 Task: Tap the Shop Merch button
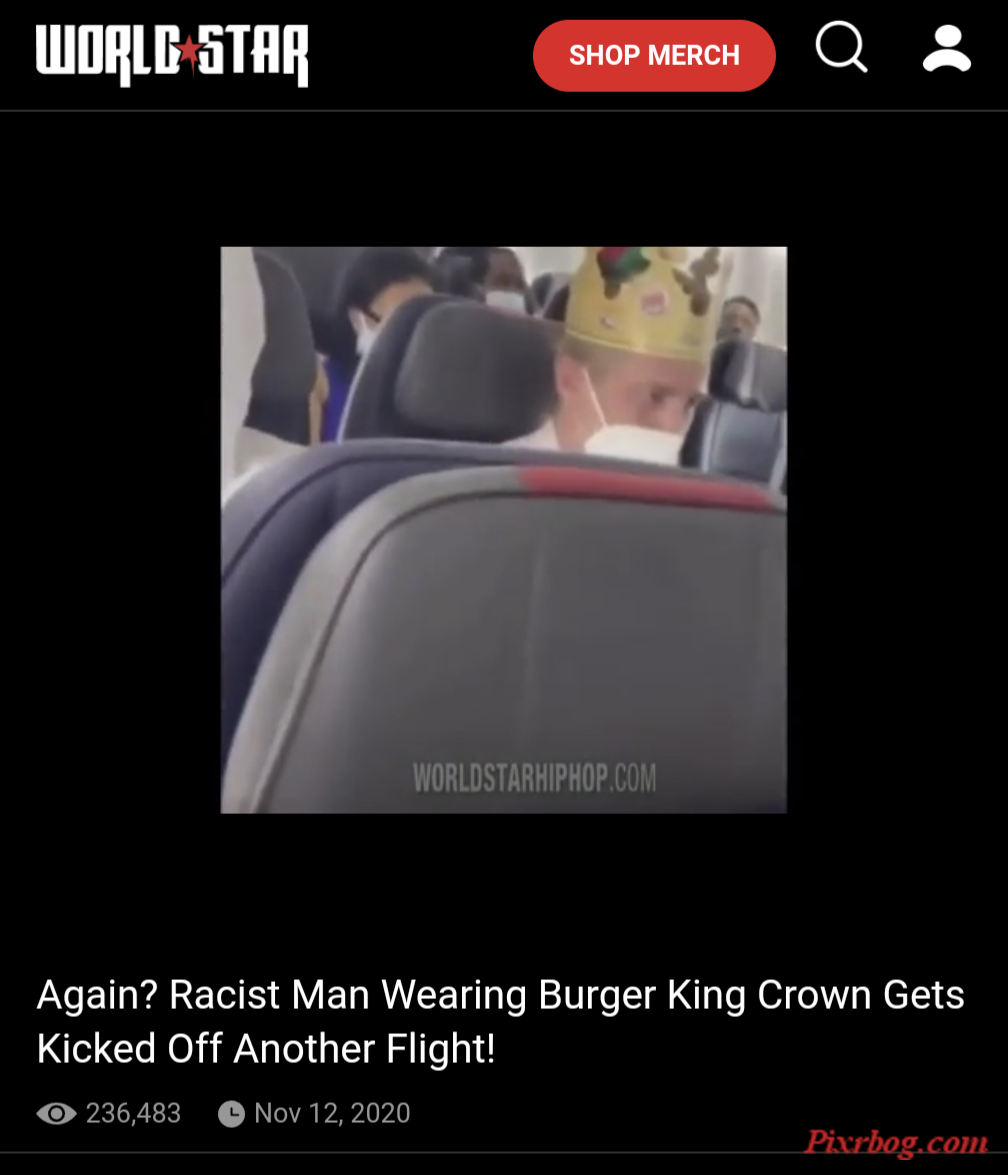tap(654, 55)
